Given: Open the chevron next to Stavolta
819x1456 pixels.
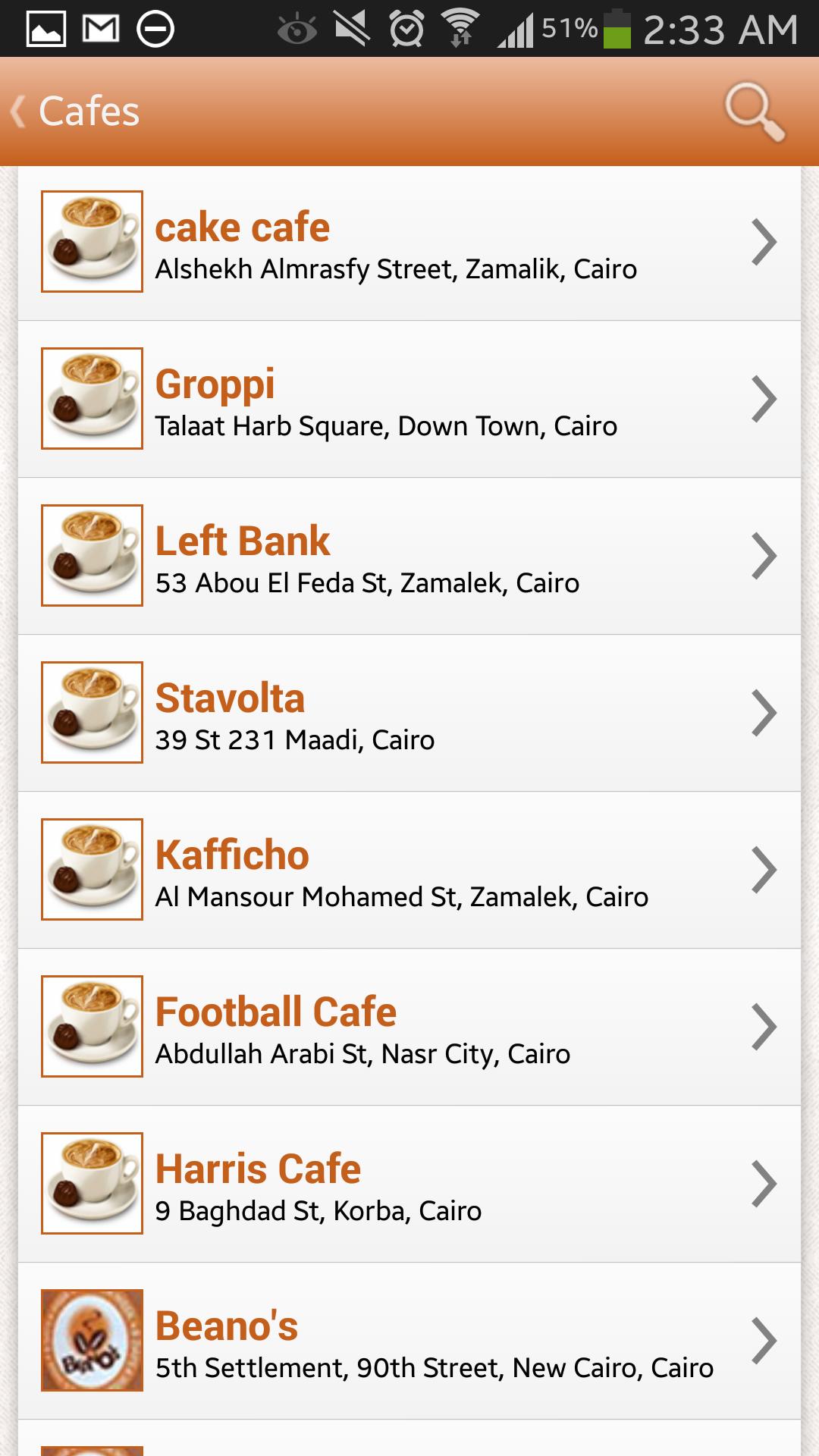Looking at the screenshot, I should click(x=766, y=711).
